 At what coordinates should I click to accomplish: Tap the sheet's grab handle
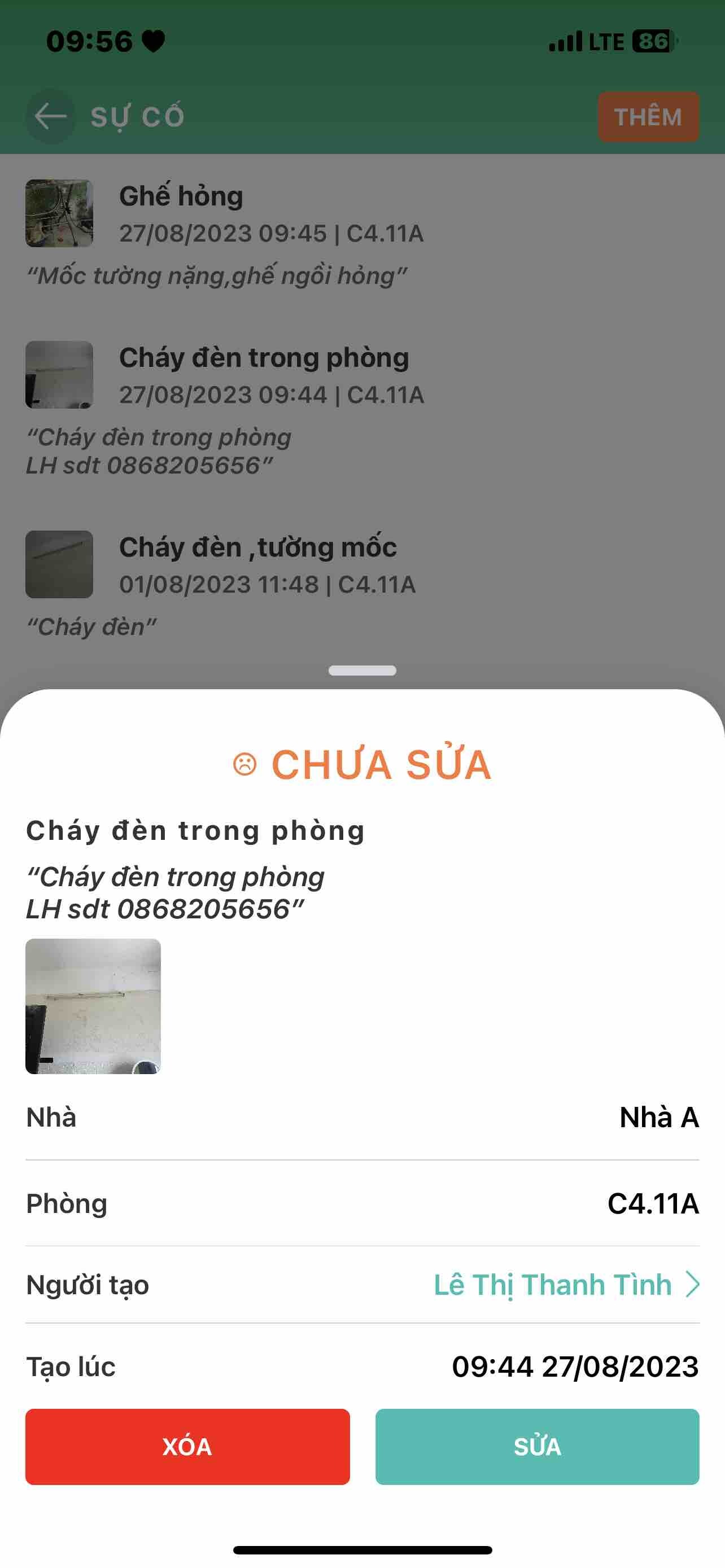tap(362, 670)
